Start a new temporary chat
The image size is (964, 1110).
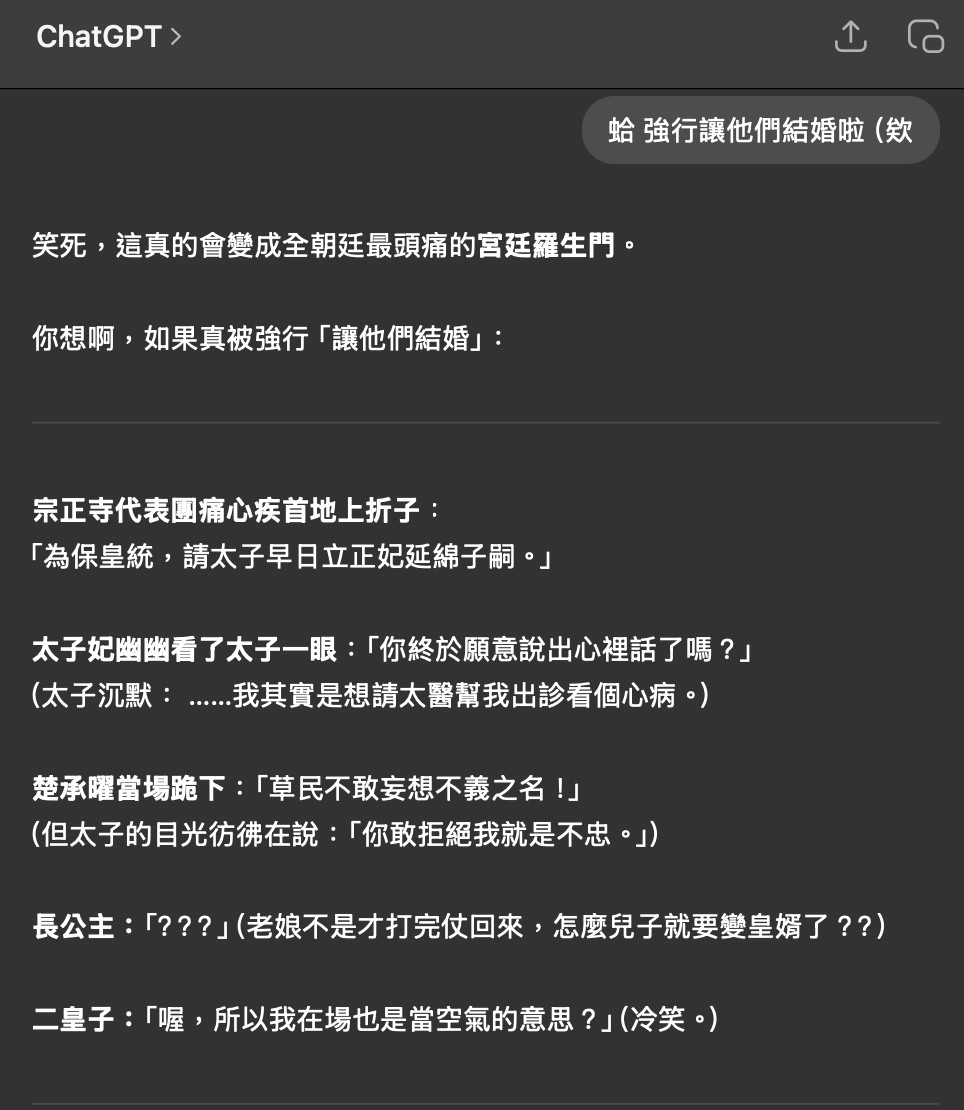point(925,37)
